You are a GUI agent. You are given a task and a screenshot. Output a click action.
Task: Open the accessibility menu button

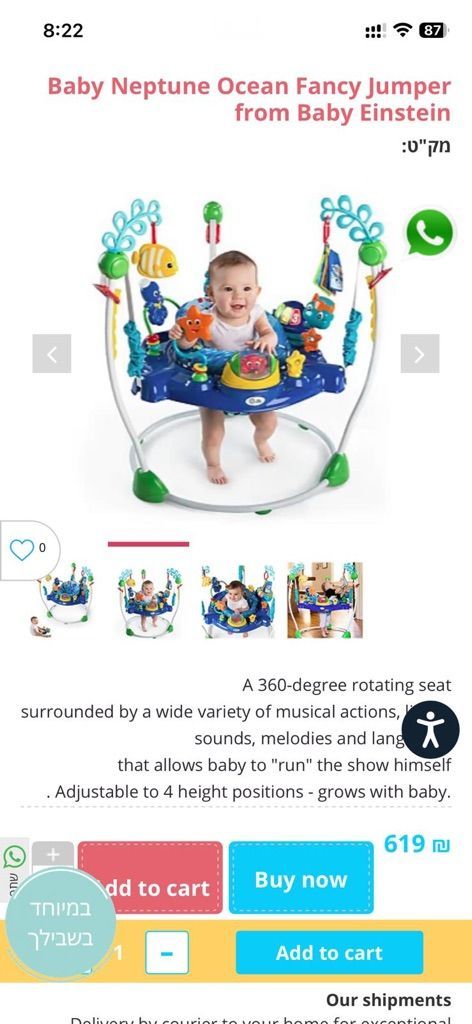pos(431,729)
